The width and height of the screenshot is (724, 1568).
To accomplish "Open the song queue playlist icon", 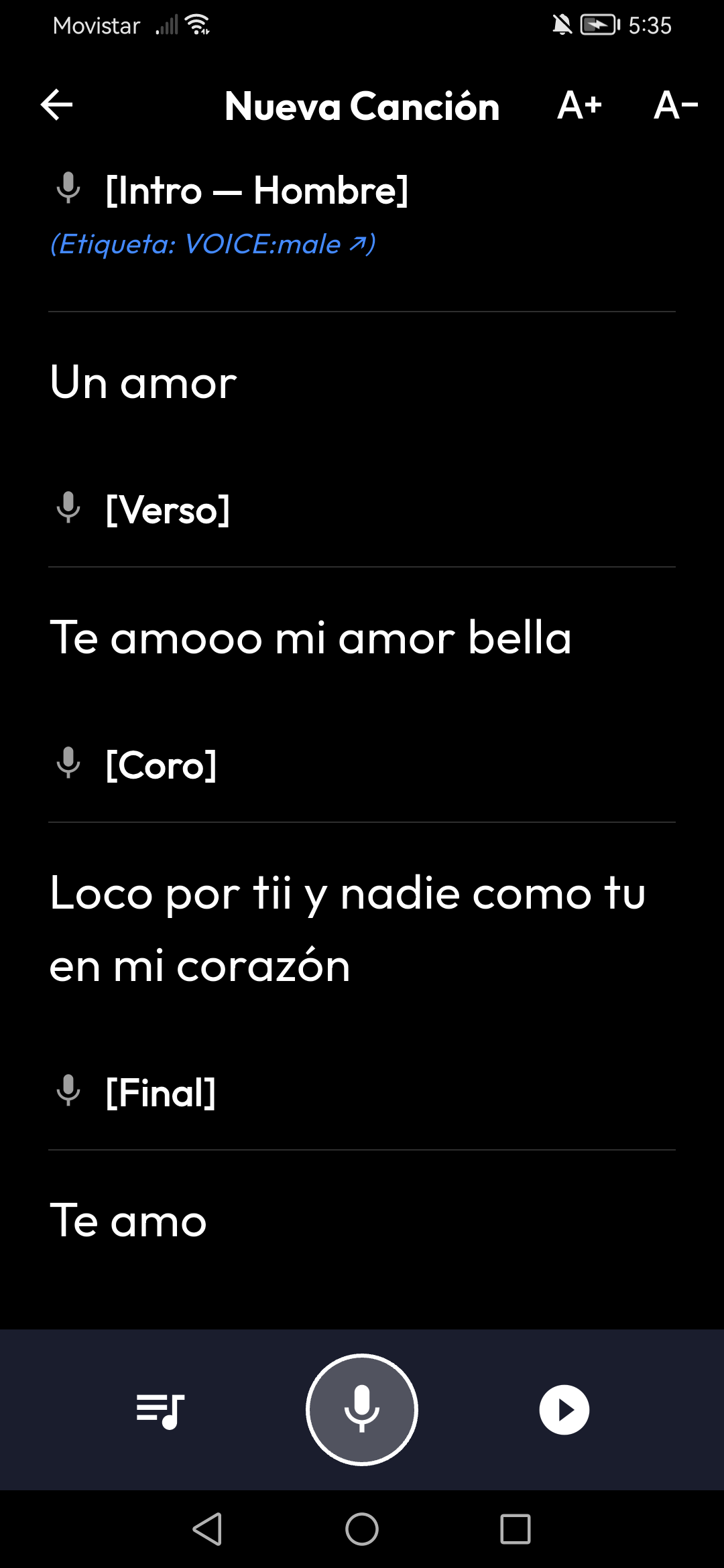I will (160, 1411).
